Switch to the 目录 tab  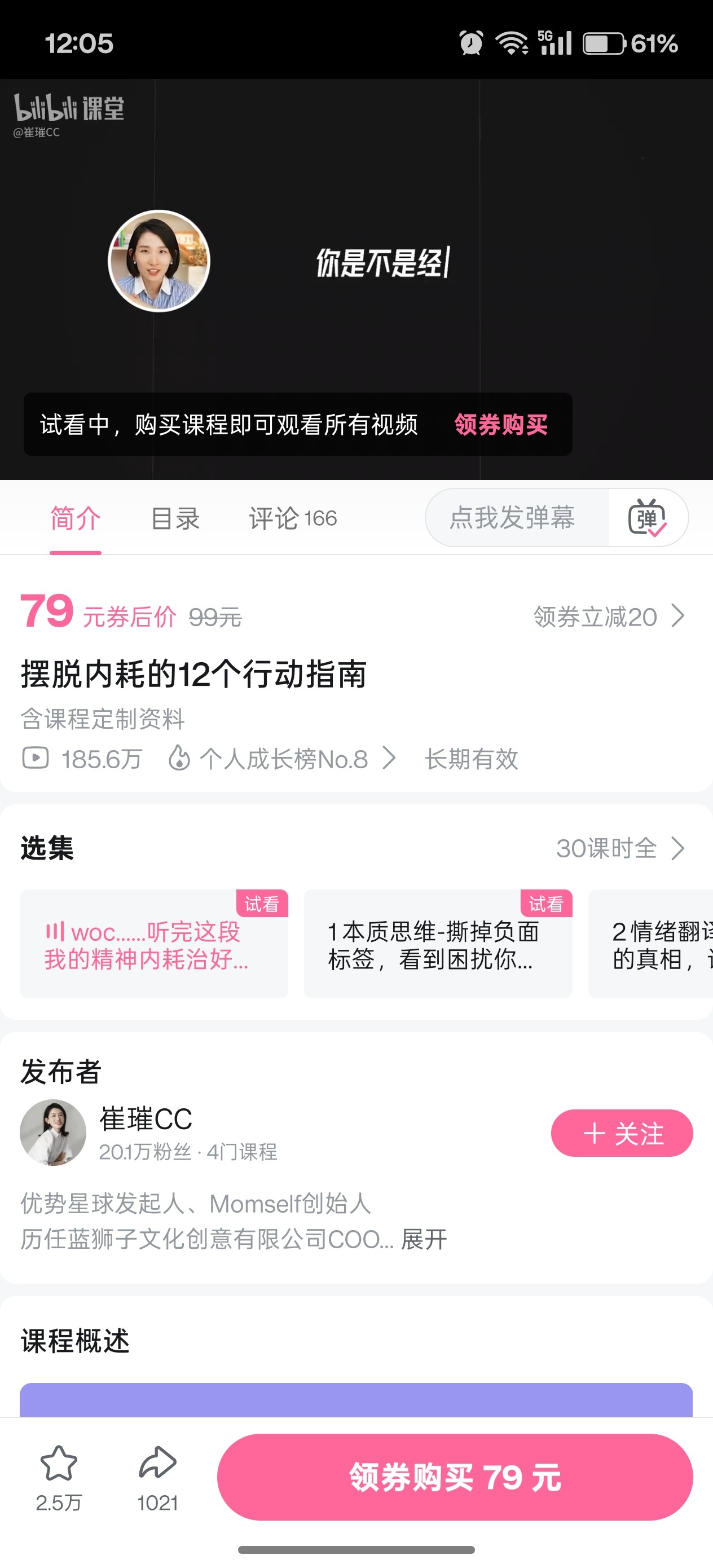[x=175, y=518]
